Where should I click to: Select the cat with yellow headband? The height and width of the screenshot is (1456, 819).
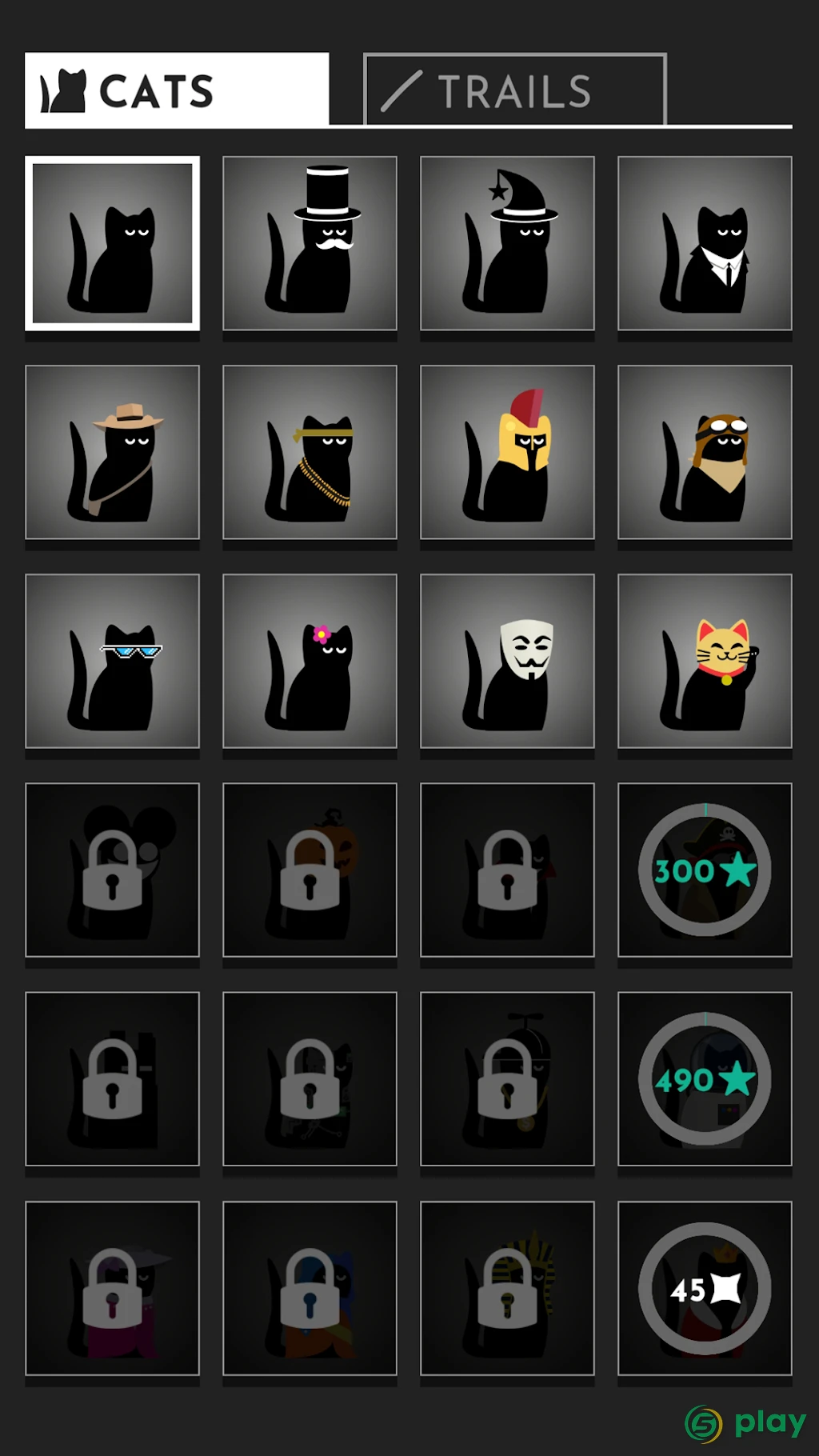tap(310, 452)
